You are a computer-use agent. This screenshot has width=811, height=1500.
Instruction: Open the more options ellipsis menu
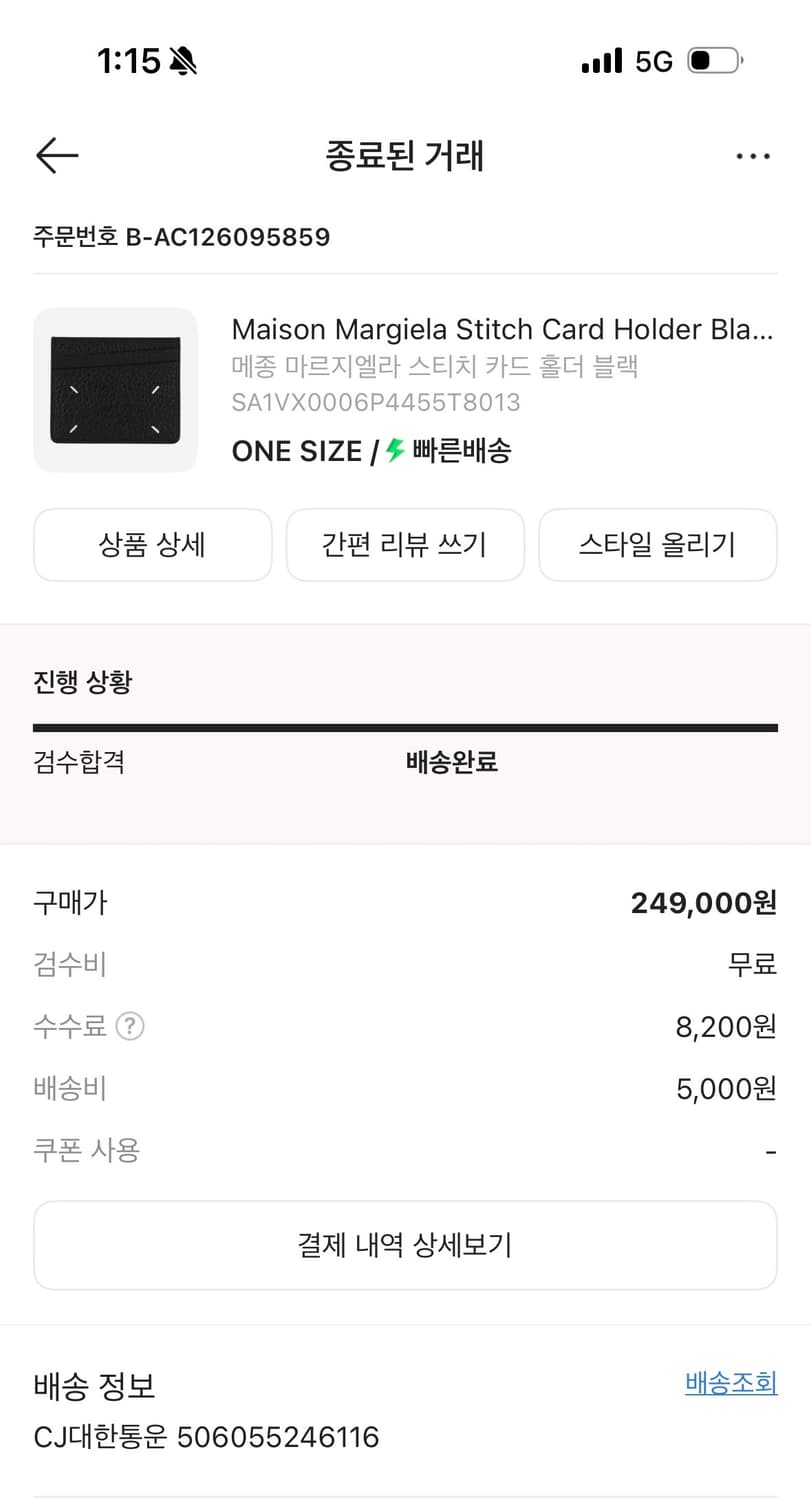tap(752, 155)
